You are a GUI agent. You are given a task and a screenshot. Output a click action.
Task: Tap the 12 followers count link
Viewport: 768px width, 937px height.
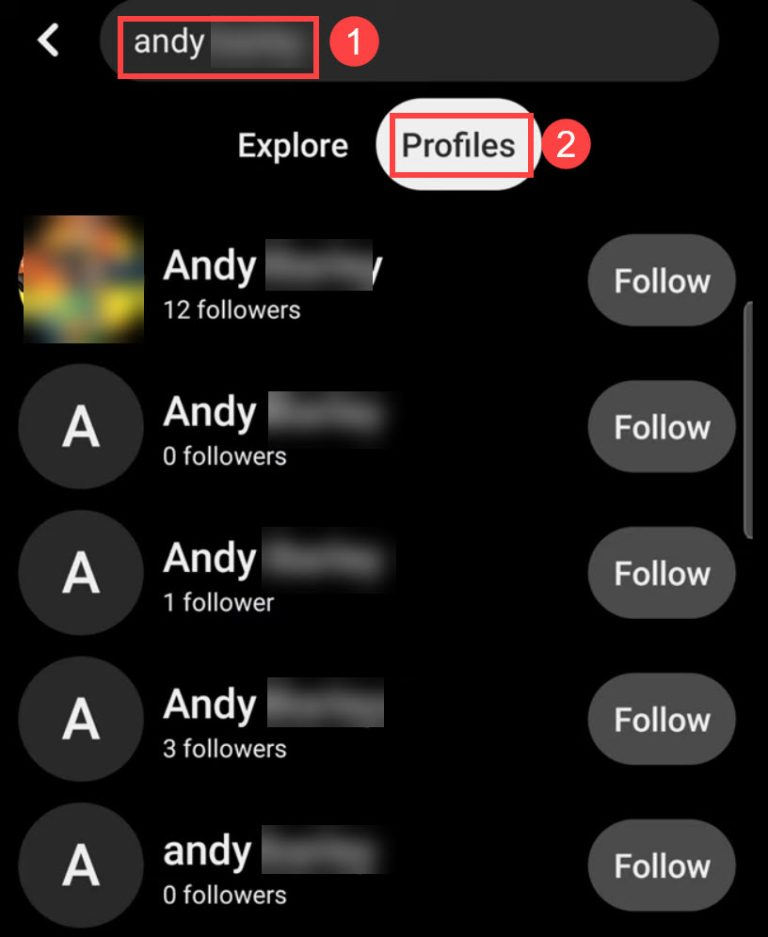[232, 310]
